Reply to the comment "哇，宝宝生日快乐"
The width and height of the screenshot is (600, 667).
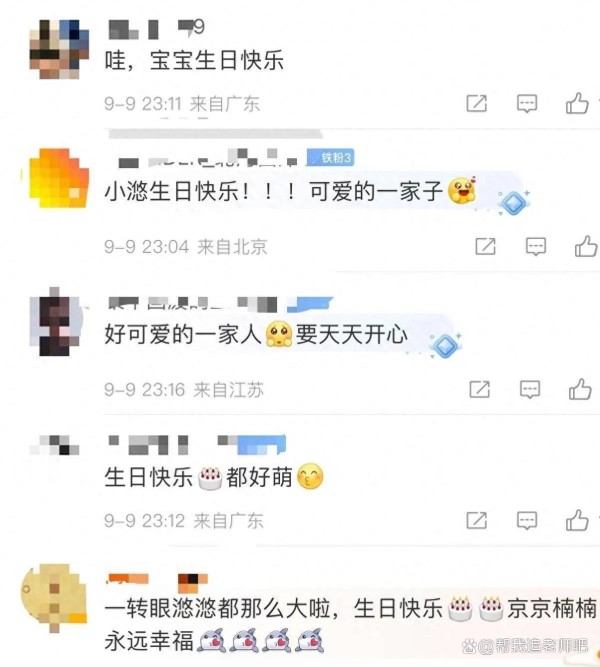point(527,103)
